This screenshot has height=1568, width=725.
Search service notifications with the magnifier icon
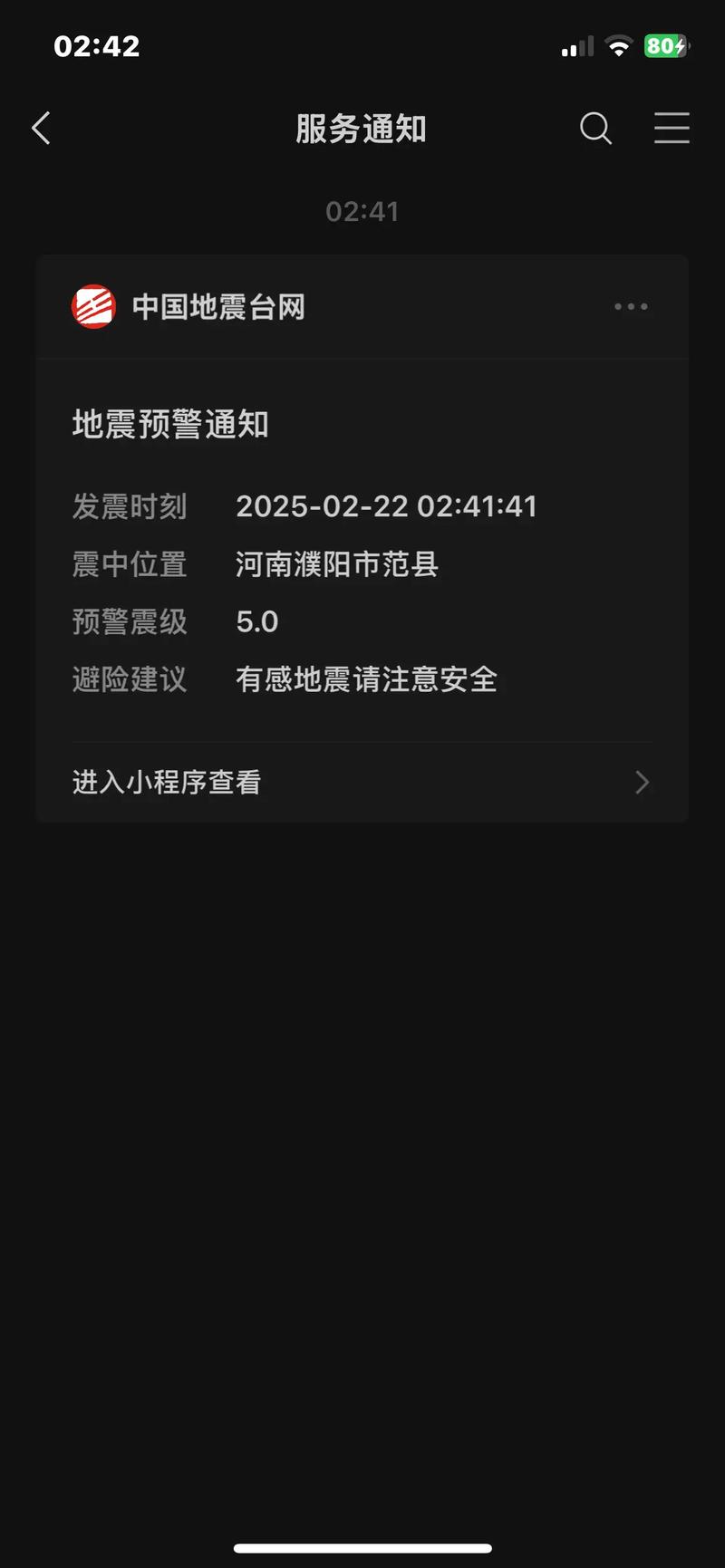(x=595, y=129)
